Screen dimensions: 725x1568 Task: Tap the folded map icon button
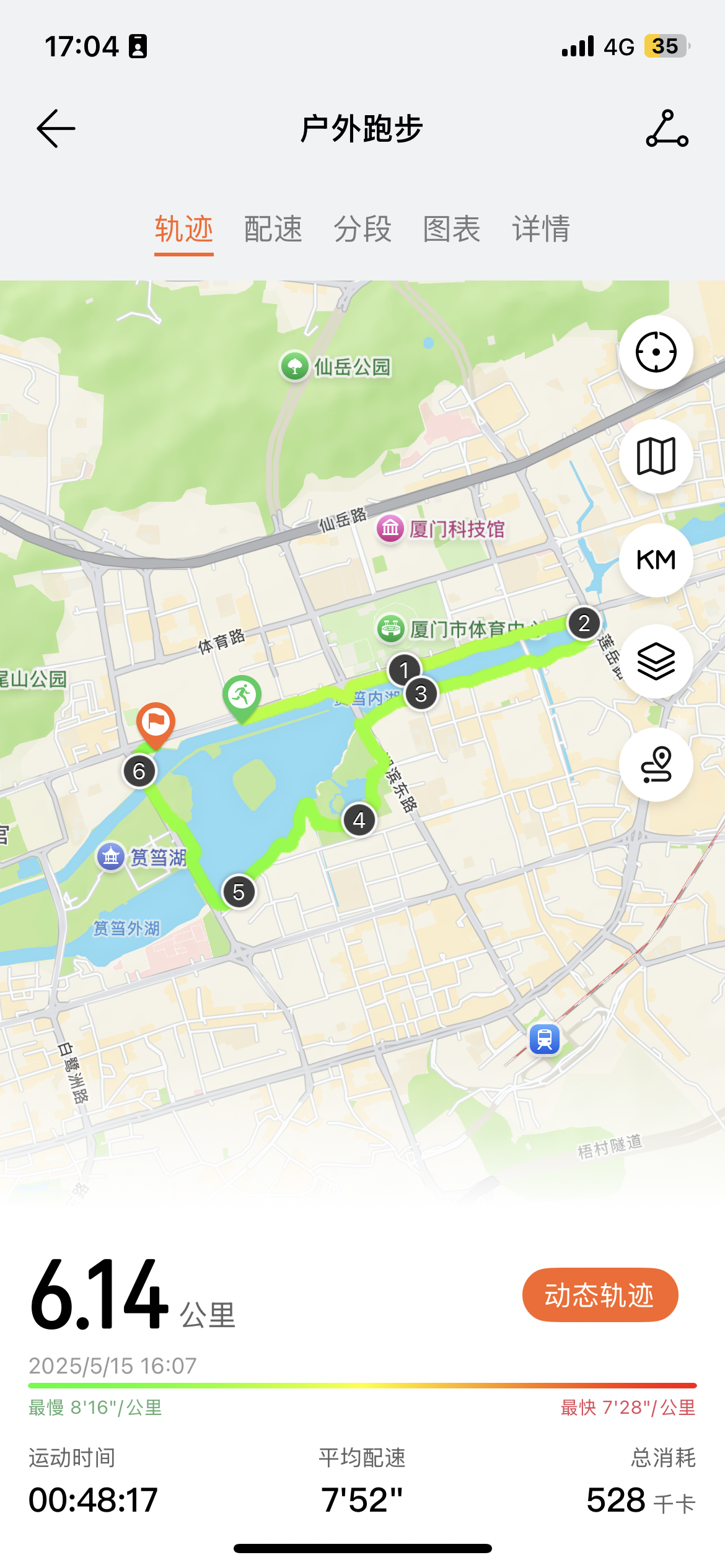656,456
